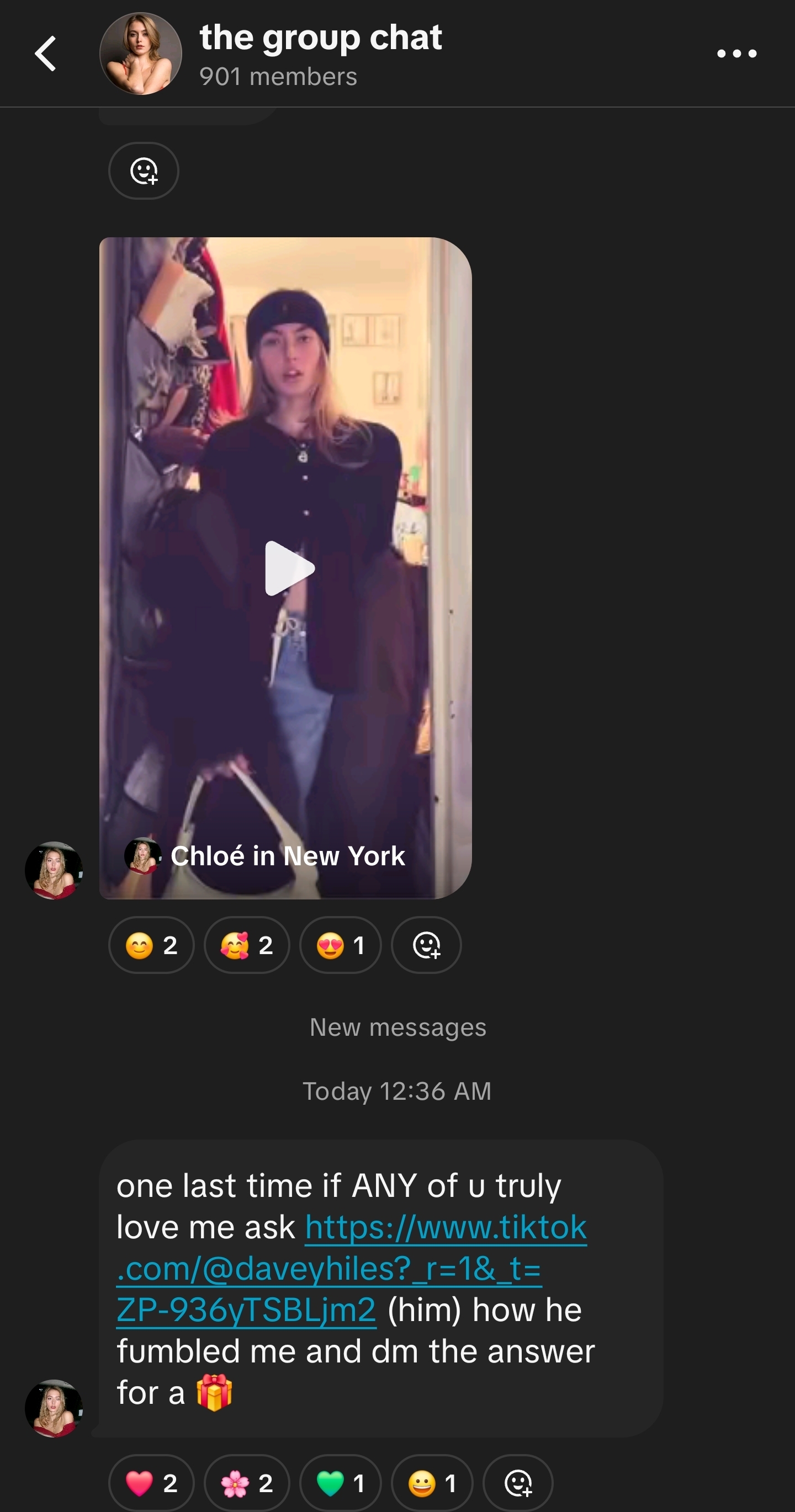Tap the heart-eyes reaction under video
This screenshot has width=795, height=1512.
point(341,945)
